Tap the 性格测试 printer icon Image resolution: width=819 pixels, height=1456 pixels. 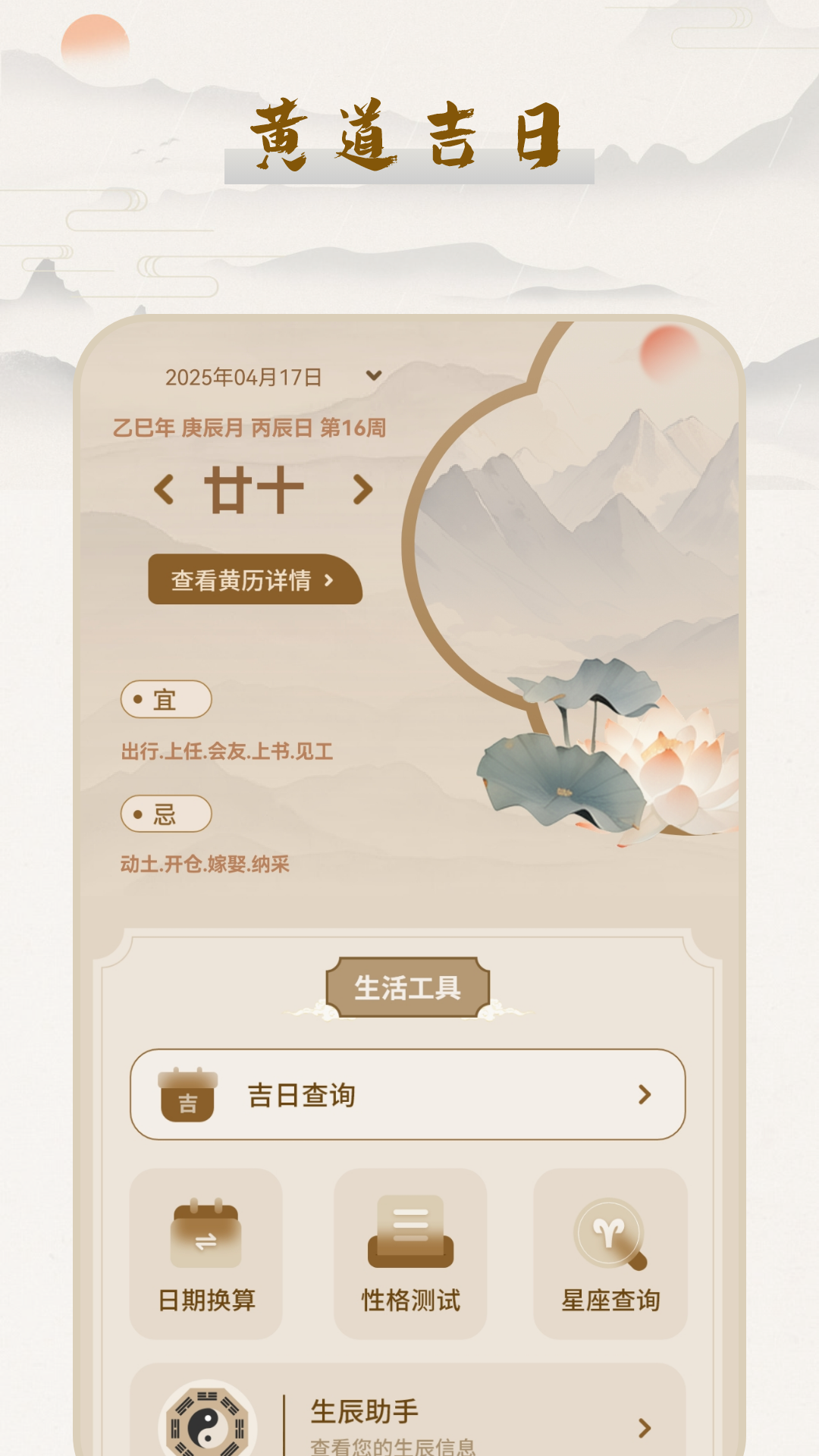pos(409,1230)
